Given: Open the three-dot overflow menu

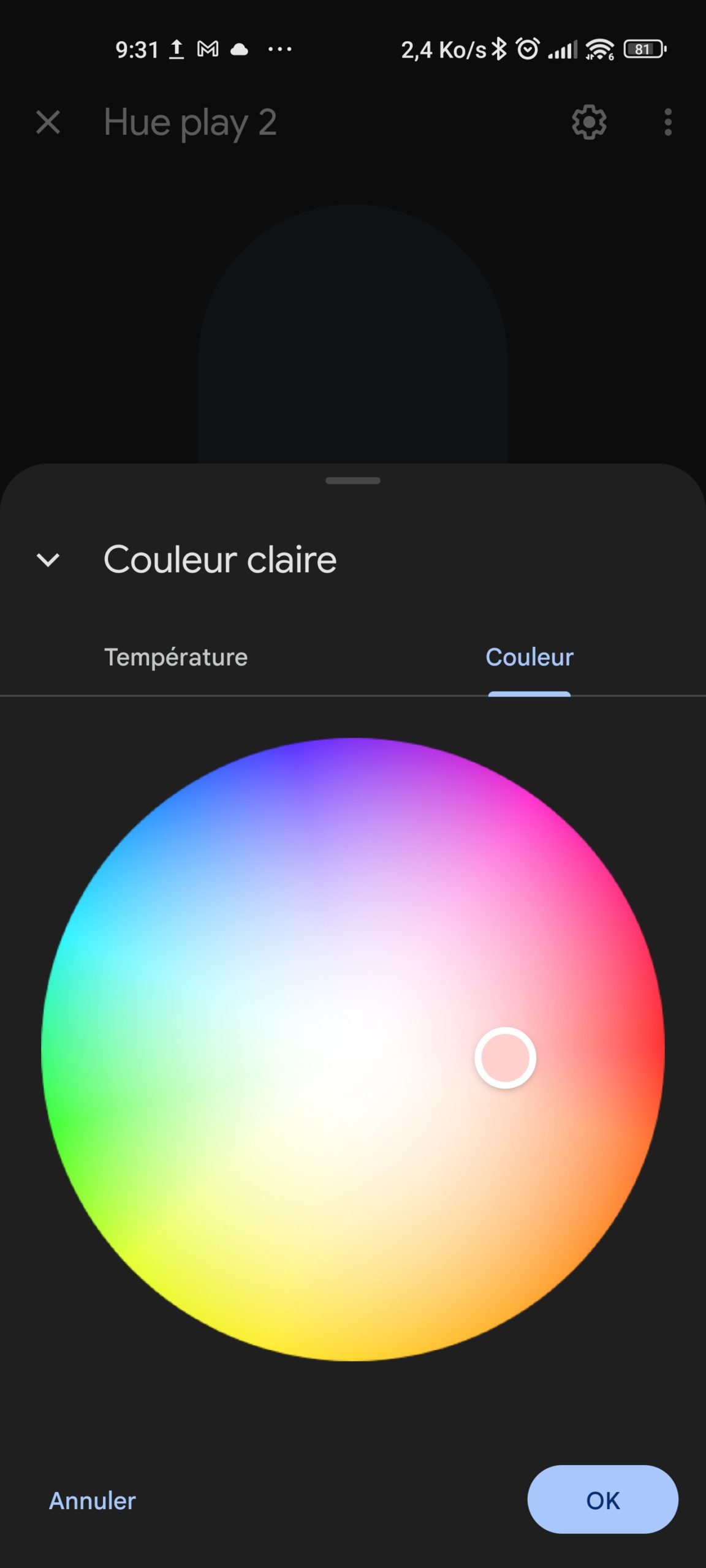Looking at the screenshot, I should click(x=668, y=123).
